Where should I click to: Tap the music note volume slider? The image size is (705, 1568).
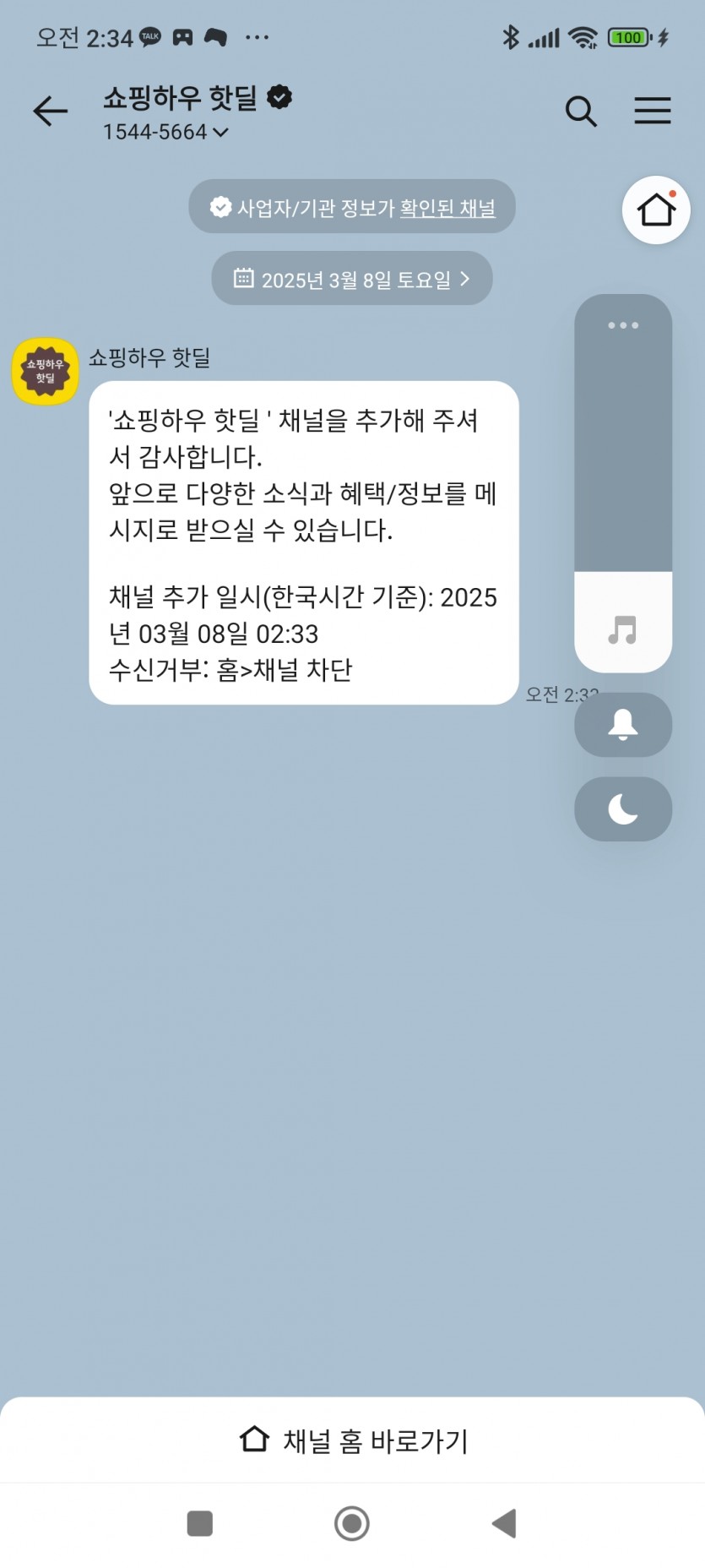click(x=623, y=483)
